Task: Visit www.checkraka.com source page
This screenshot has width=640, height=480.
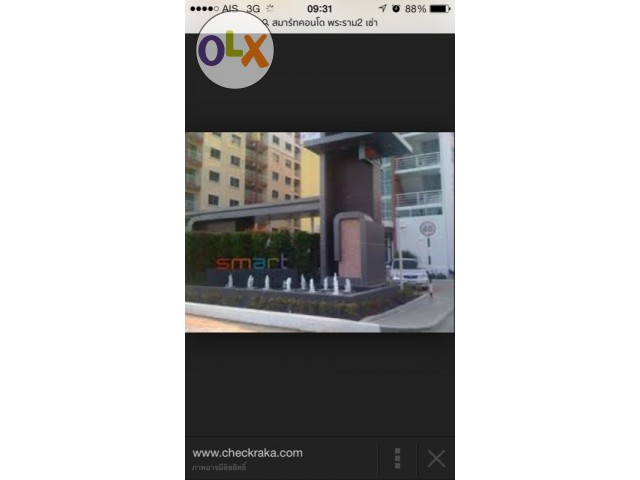Action: pos(247,453)
